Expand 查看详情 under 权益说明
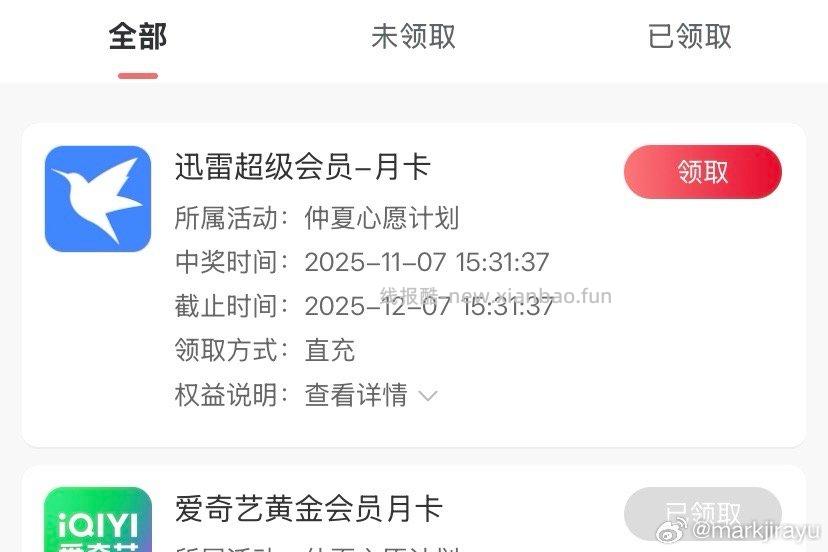 pos(370,395)
